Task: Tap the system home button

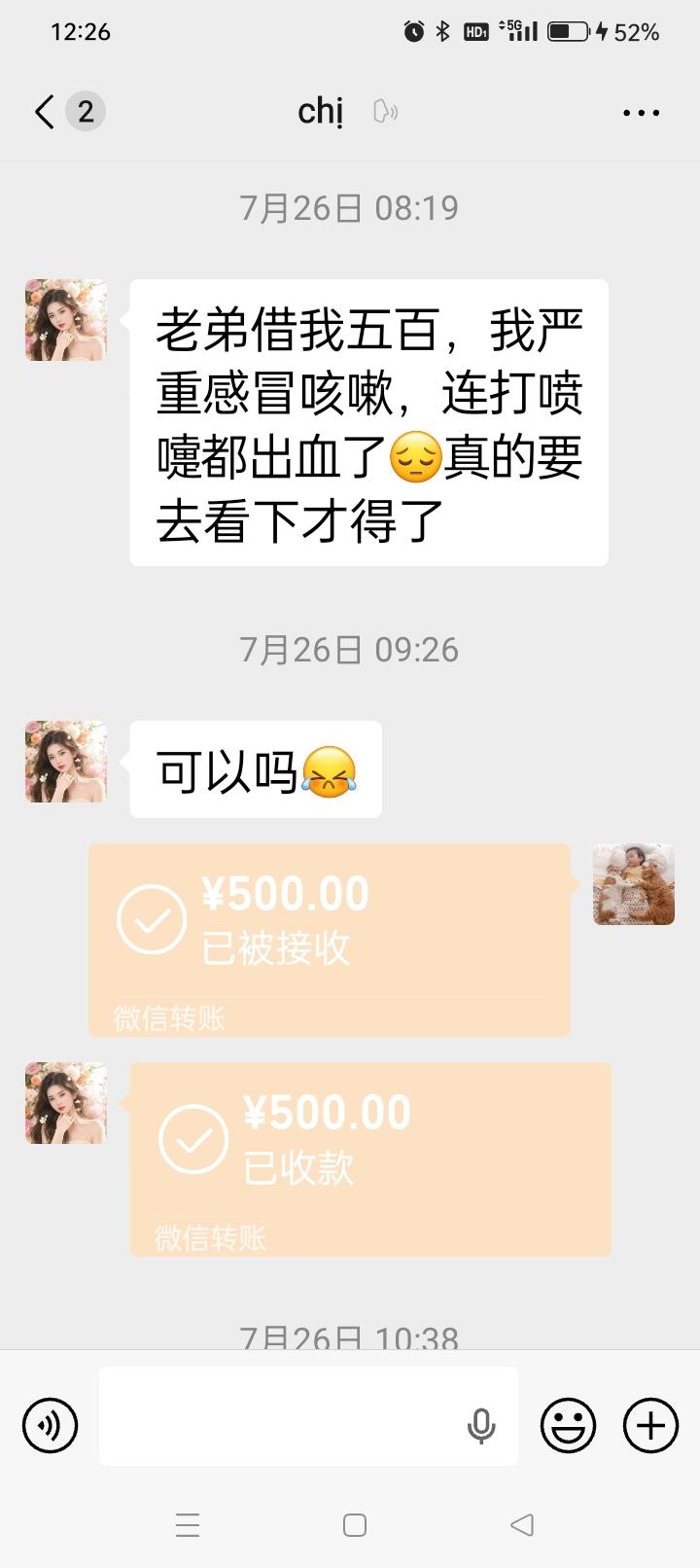Action: 355,1525
